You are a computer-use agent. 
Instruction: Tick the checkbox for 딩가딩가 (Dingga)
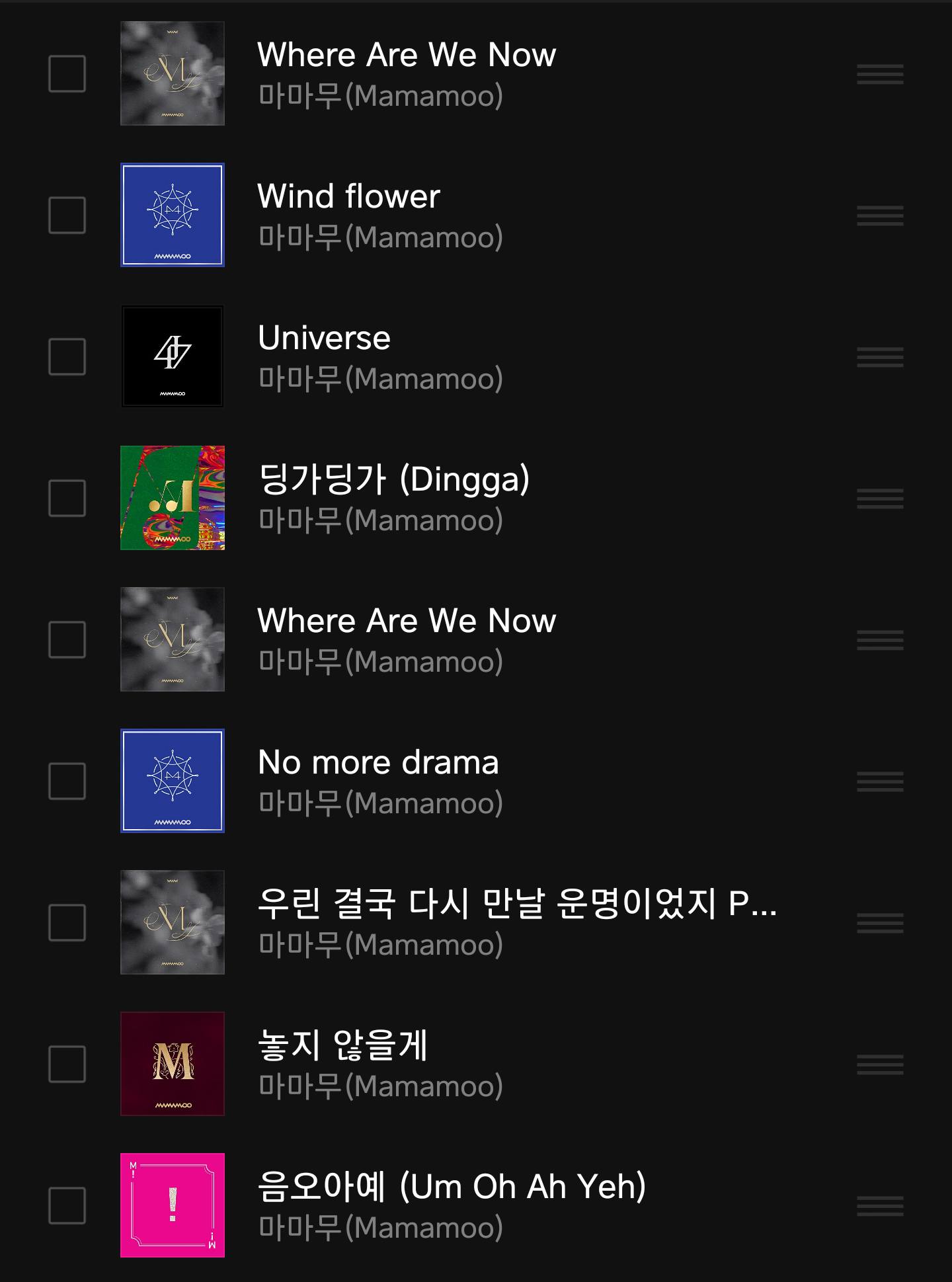(67, 498)
